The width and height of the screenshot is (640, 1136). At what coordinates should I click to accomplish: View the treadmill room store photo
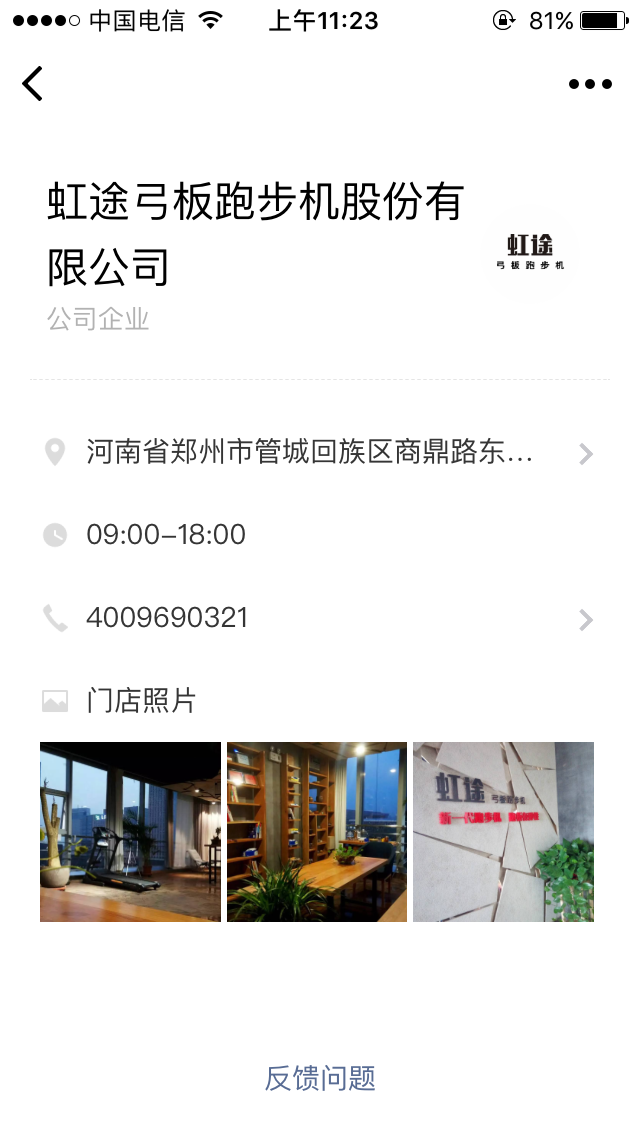click(x=130, y=832)
